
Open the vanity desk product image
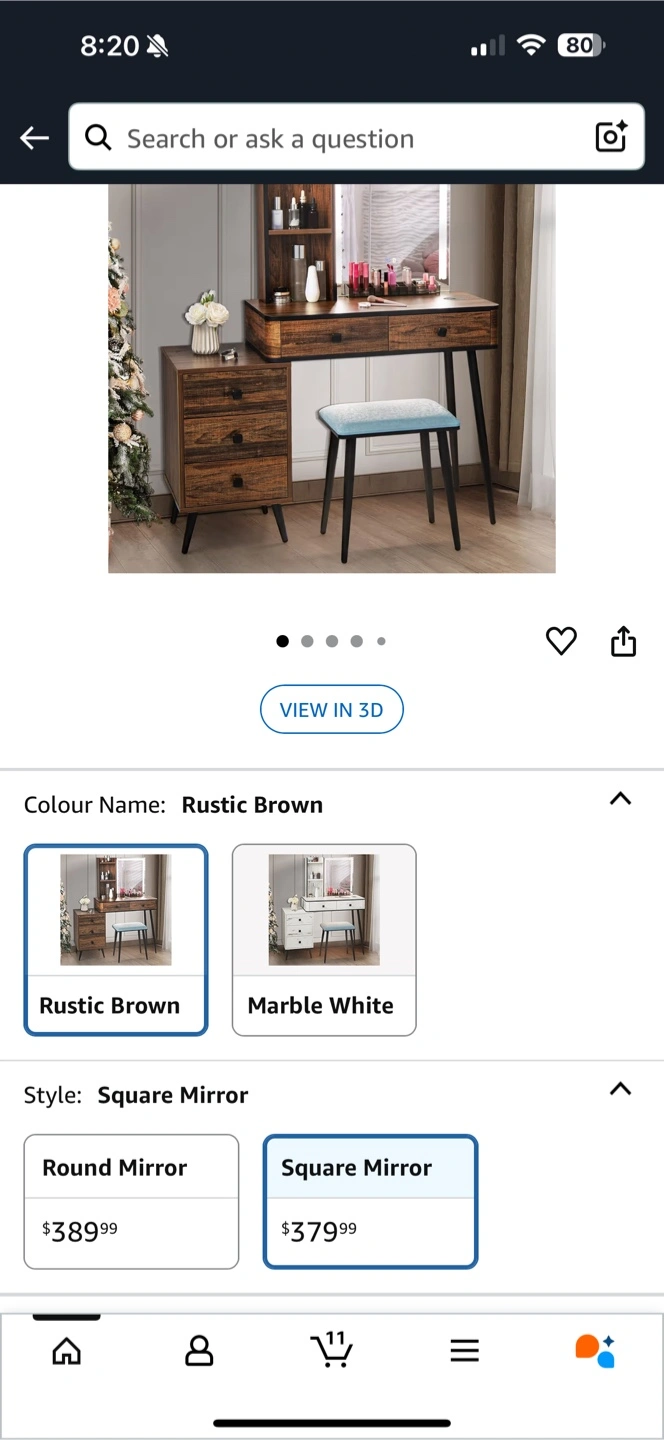click(331, 378)
